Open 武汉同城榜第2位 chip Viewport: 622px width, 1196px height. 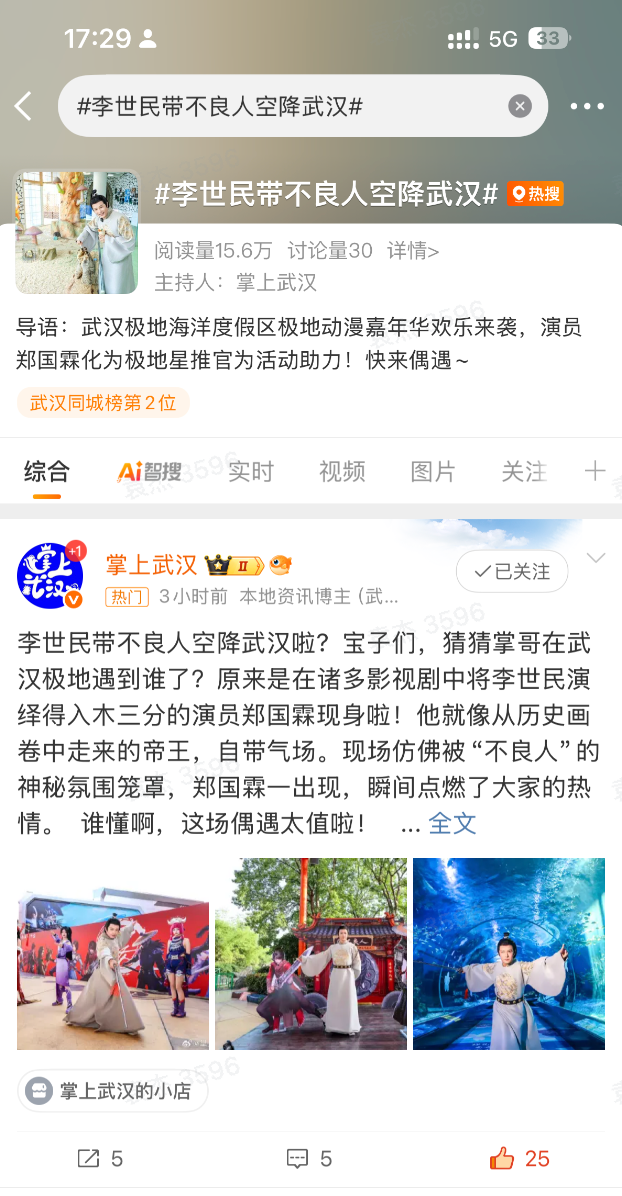click(x=103, y=403)
